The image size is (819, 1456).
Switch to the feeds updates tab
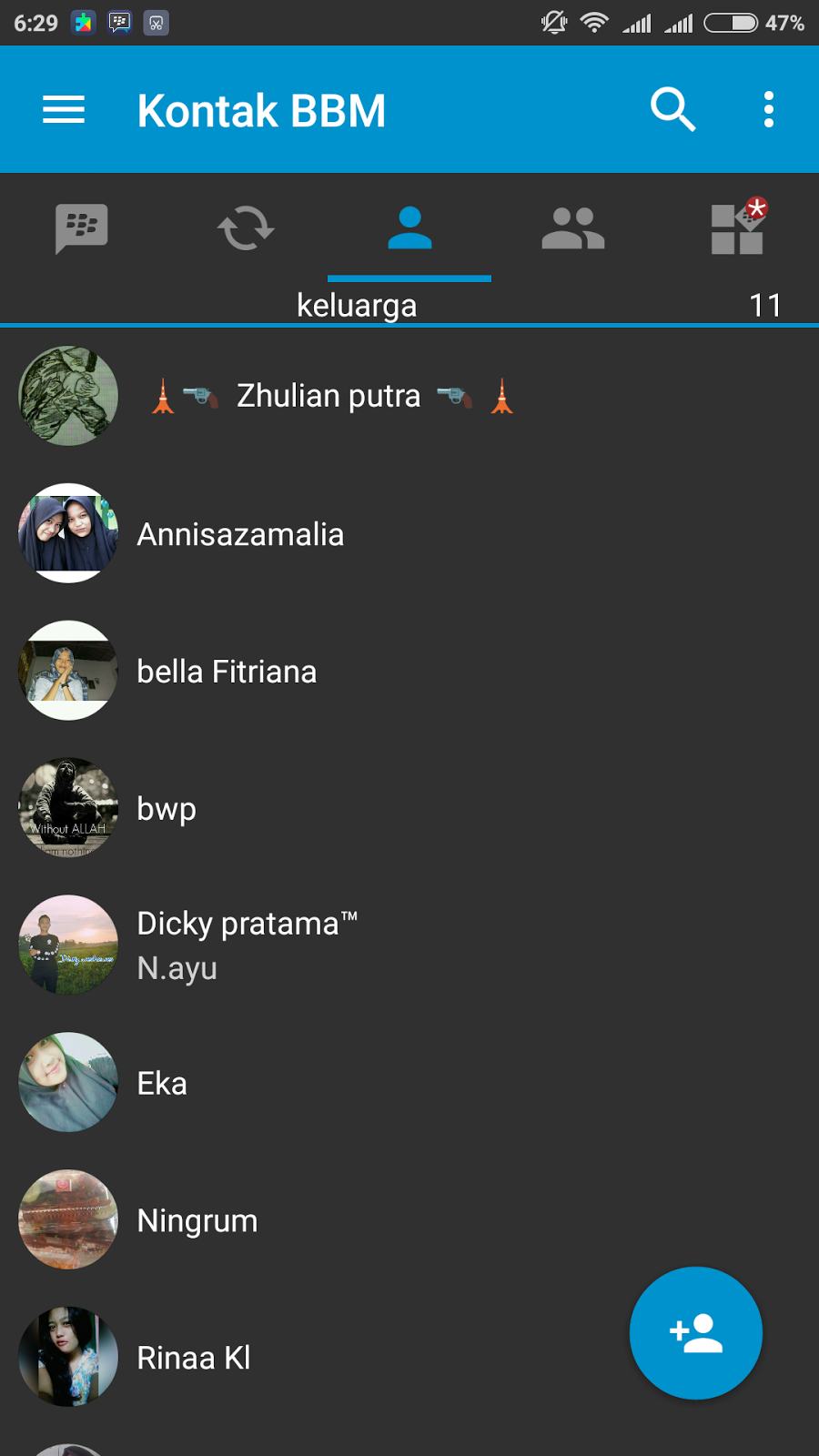246,227
